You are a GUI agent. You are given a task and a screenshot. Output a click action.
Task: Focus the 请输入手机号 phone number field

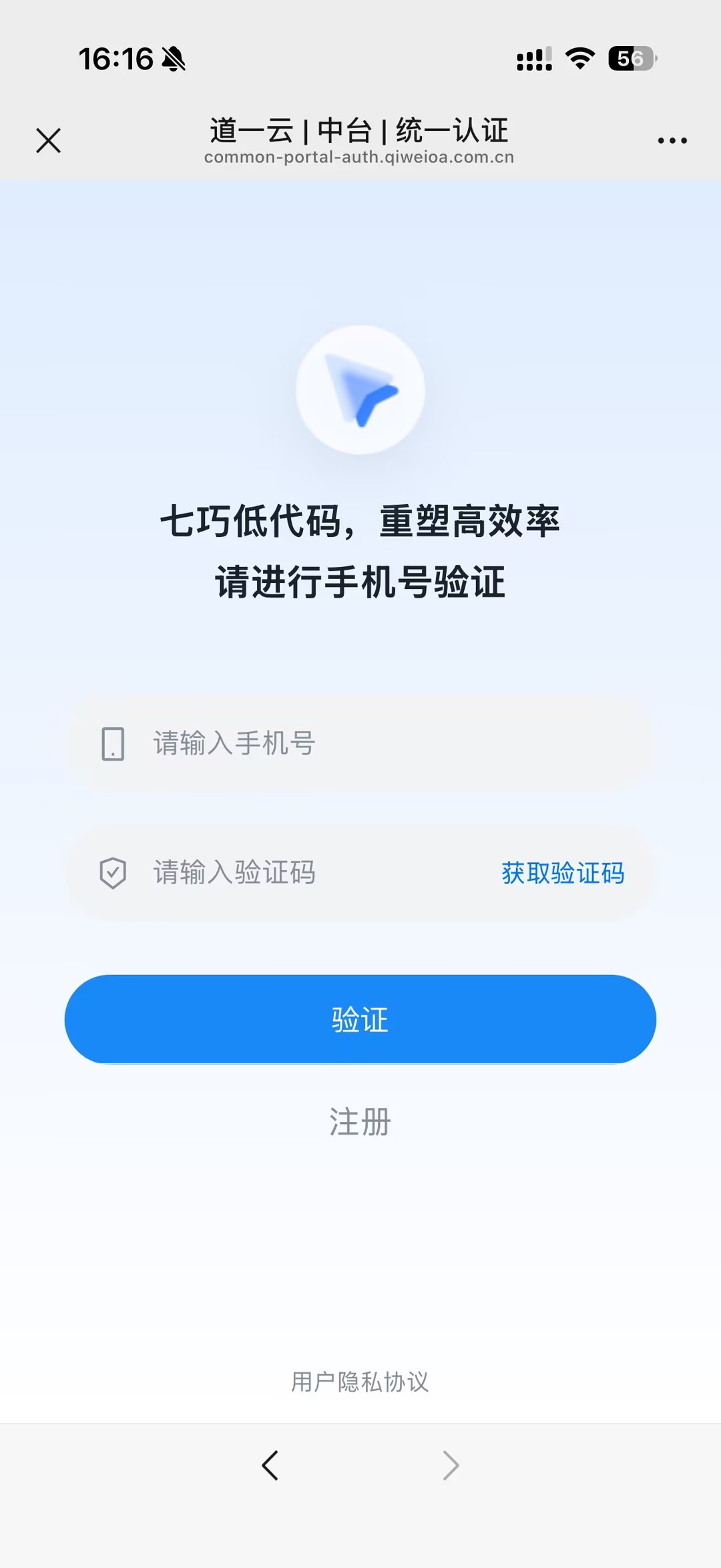click(374, 743)
